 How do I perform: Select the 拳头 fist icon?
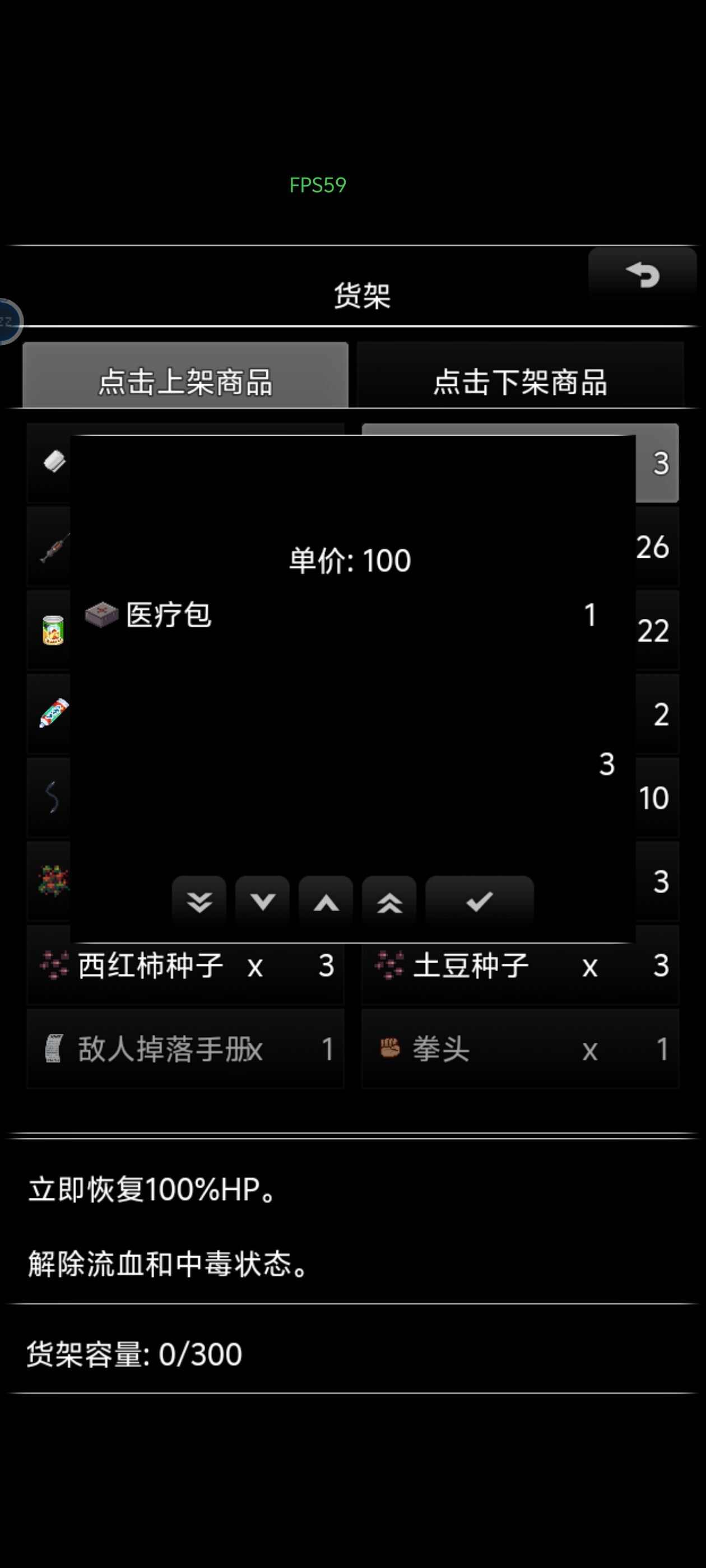click(x=391, y=1048)
